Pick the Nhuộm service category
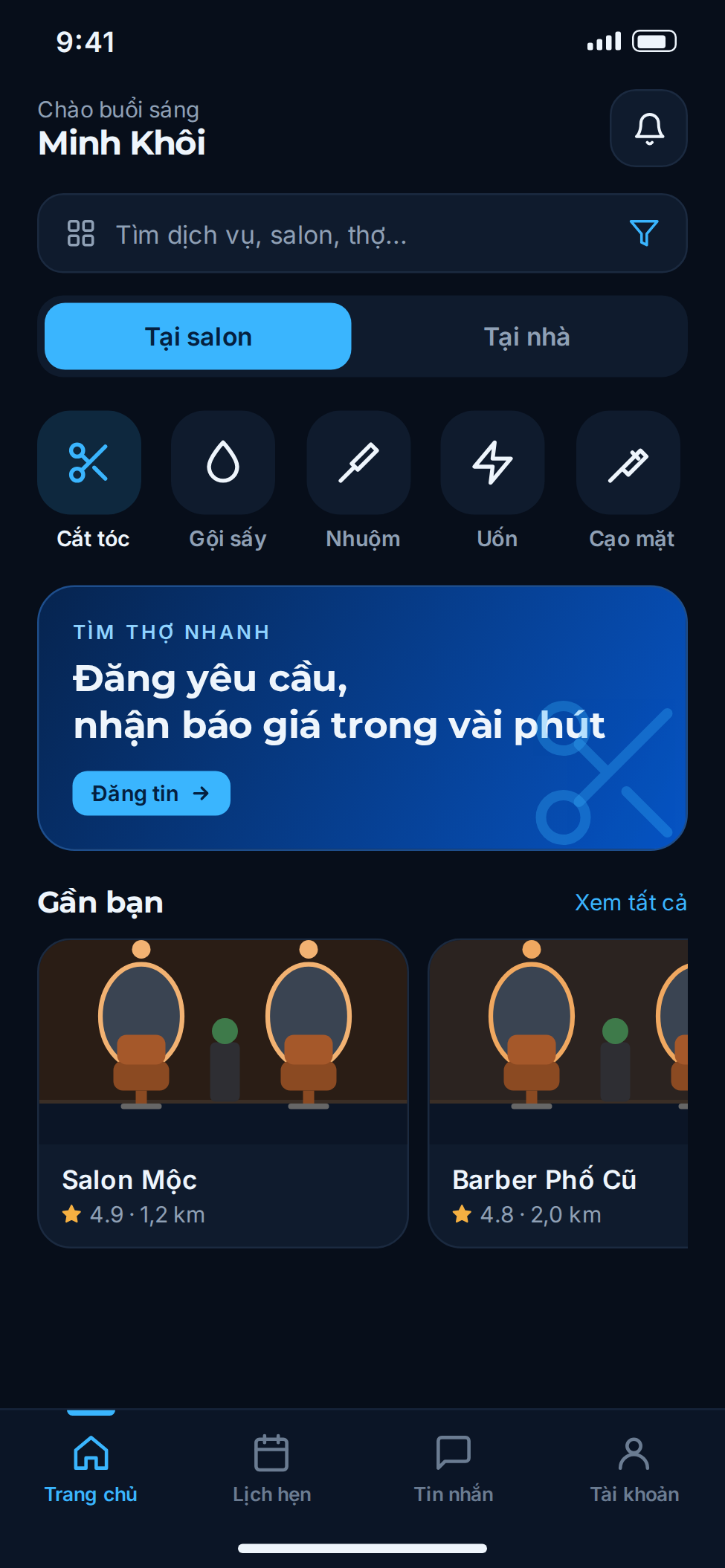This screenshot has width=725, height=1568. (359, 481)
